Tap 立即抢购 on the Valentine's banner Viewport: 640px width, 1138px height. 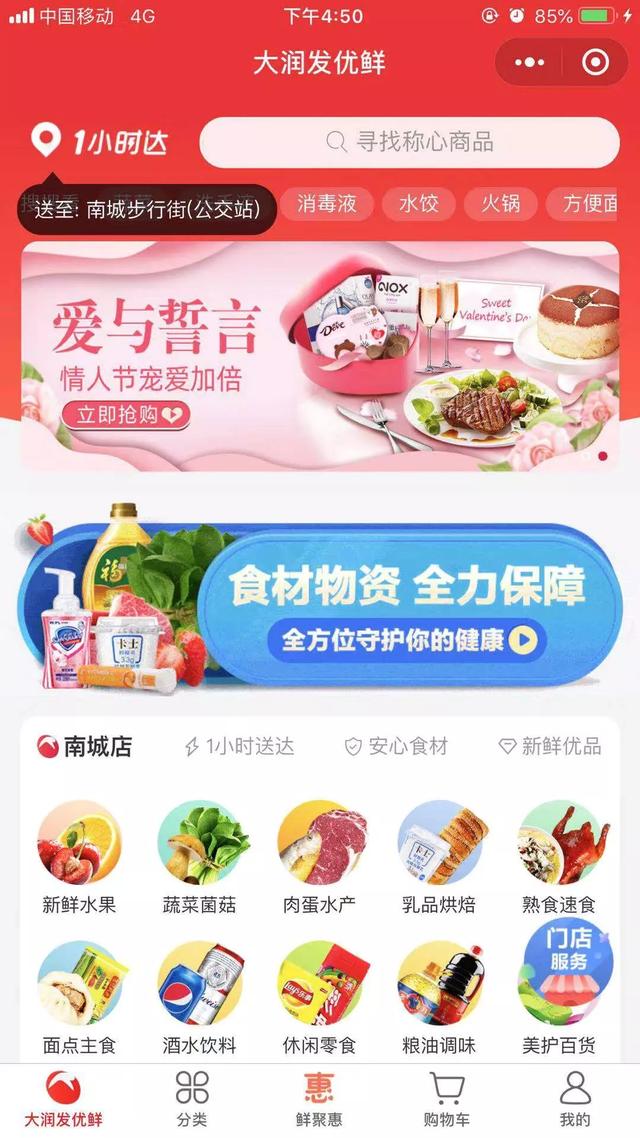click(126, 414)
